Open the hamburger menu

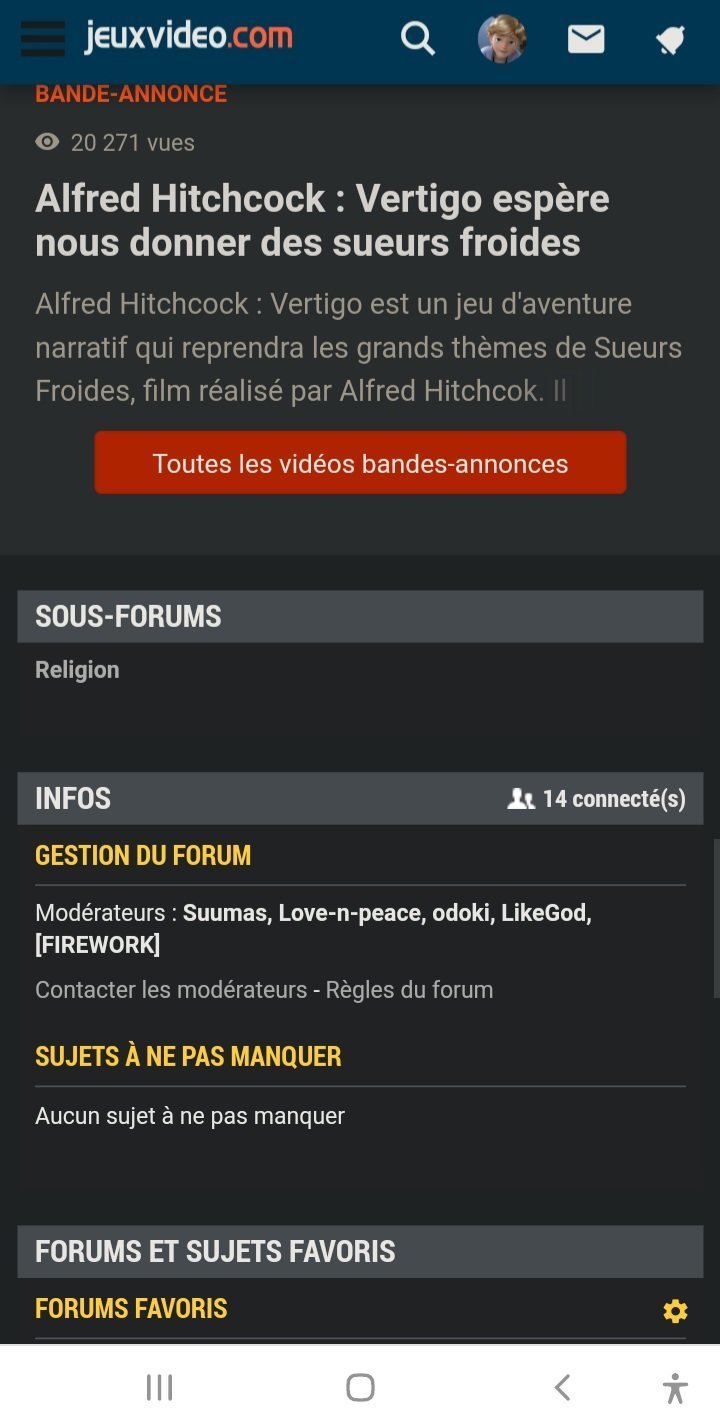click(42, 39)
